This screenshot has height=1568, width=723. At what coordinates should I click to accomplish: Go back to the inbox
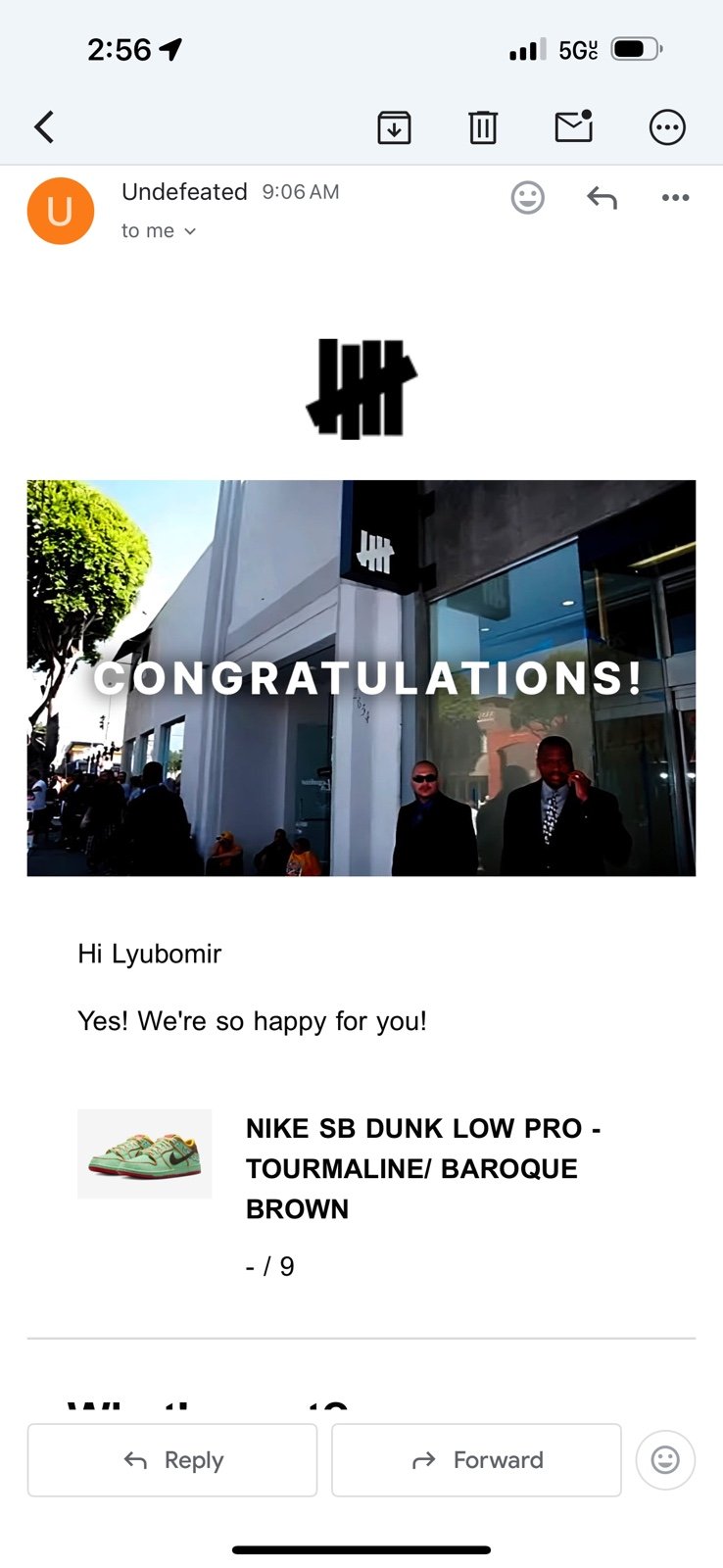click(44, 126)
